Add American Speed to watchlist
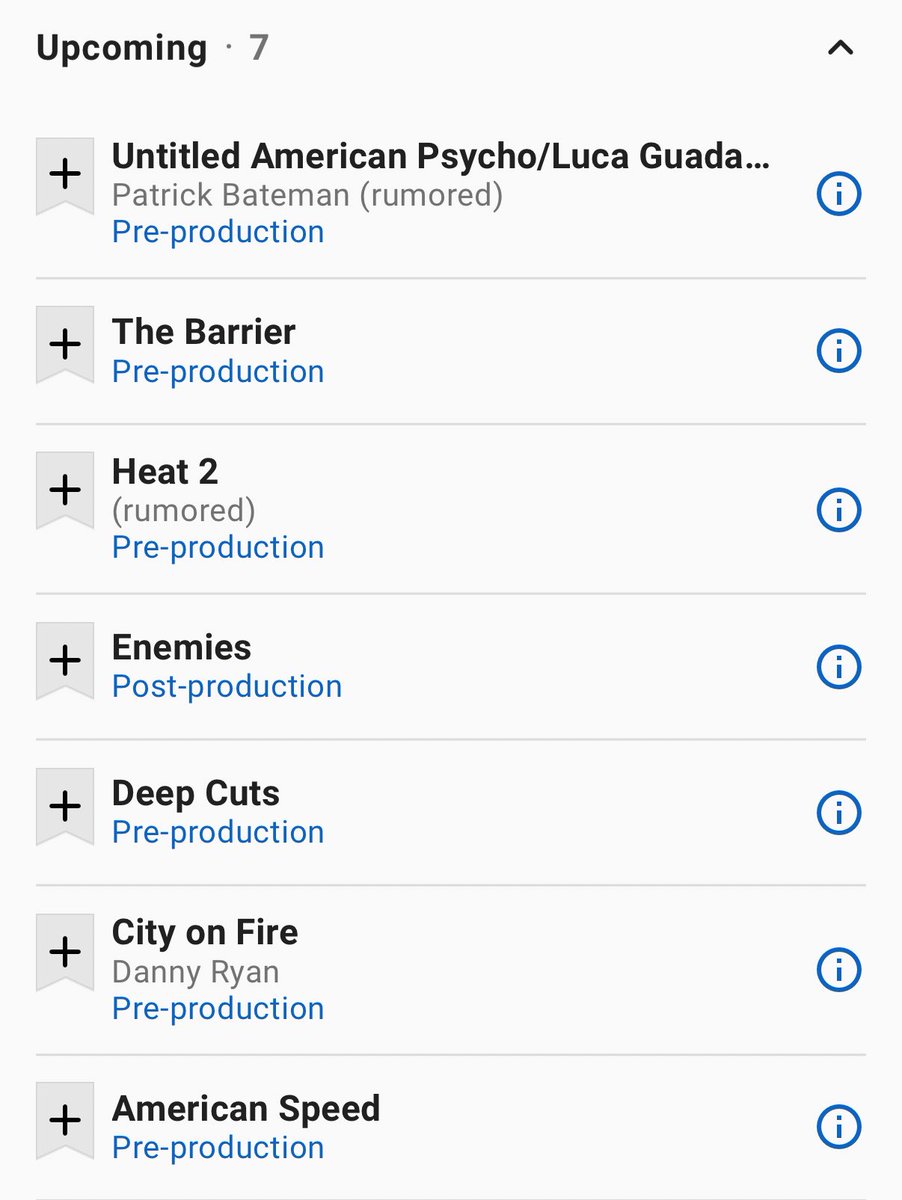Image resolution: width=902 pixels, height=1200 pixels. [x=65, y=1120]
